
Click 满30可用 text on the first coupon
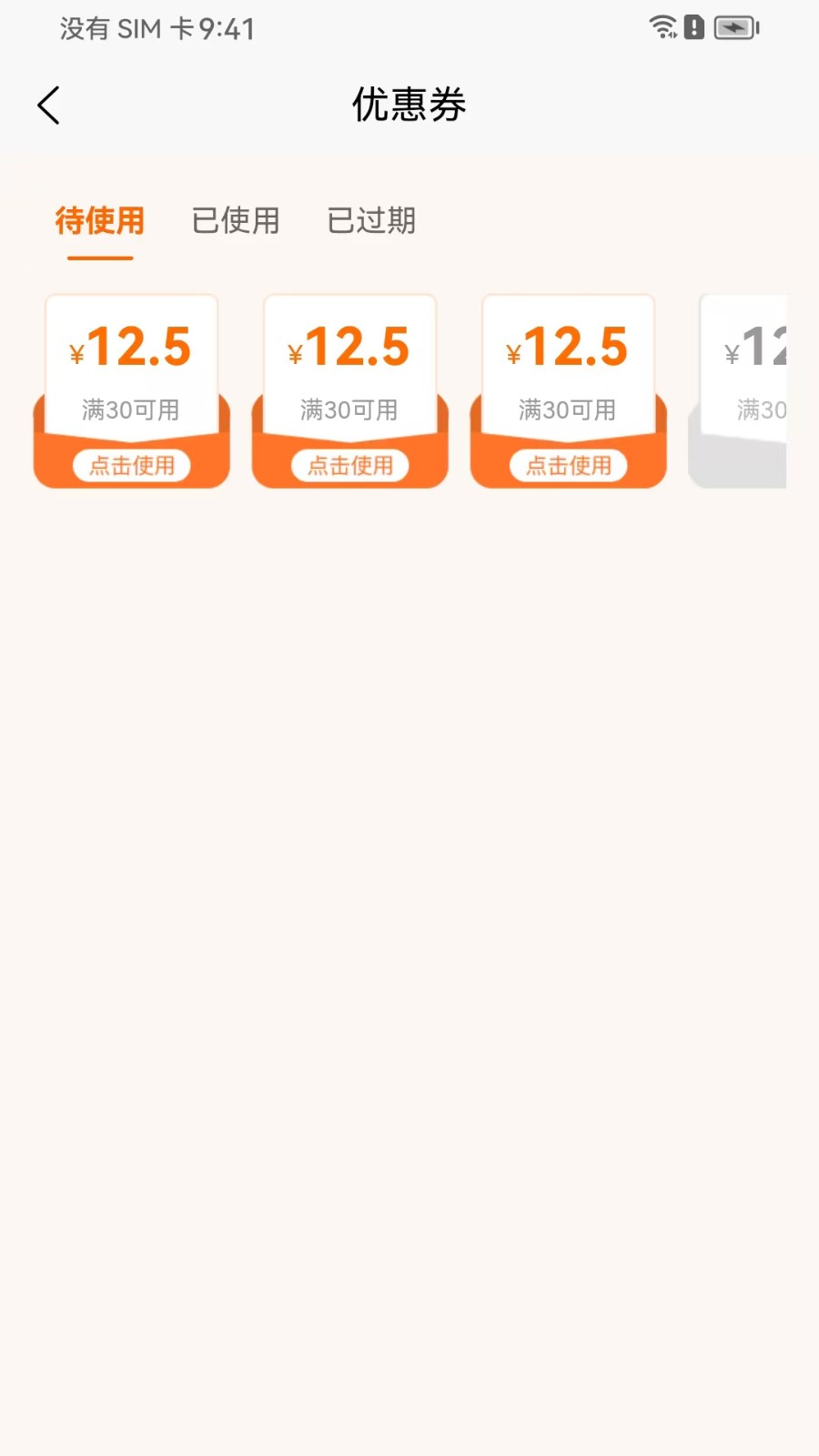click(x=131, y=409)
